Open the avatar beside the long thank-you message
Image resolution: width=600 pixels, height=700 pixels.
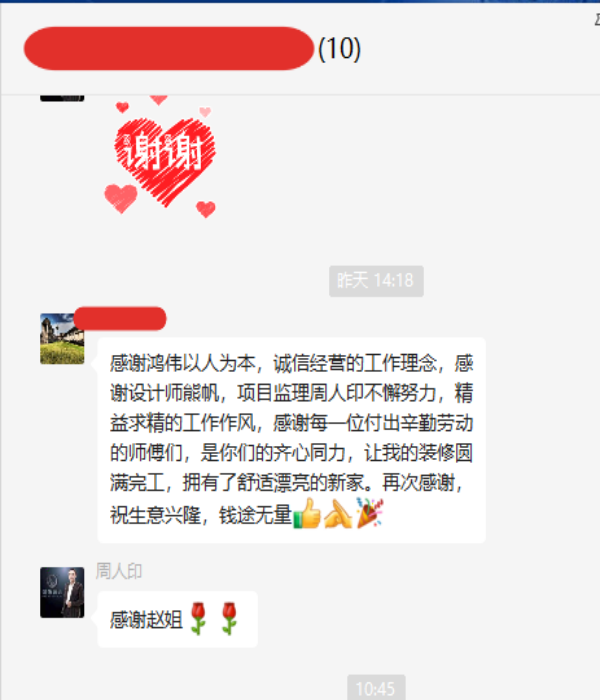point(62,338)
